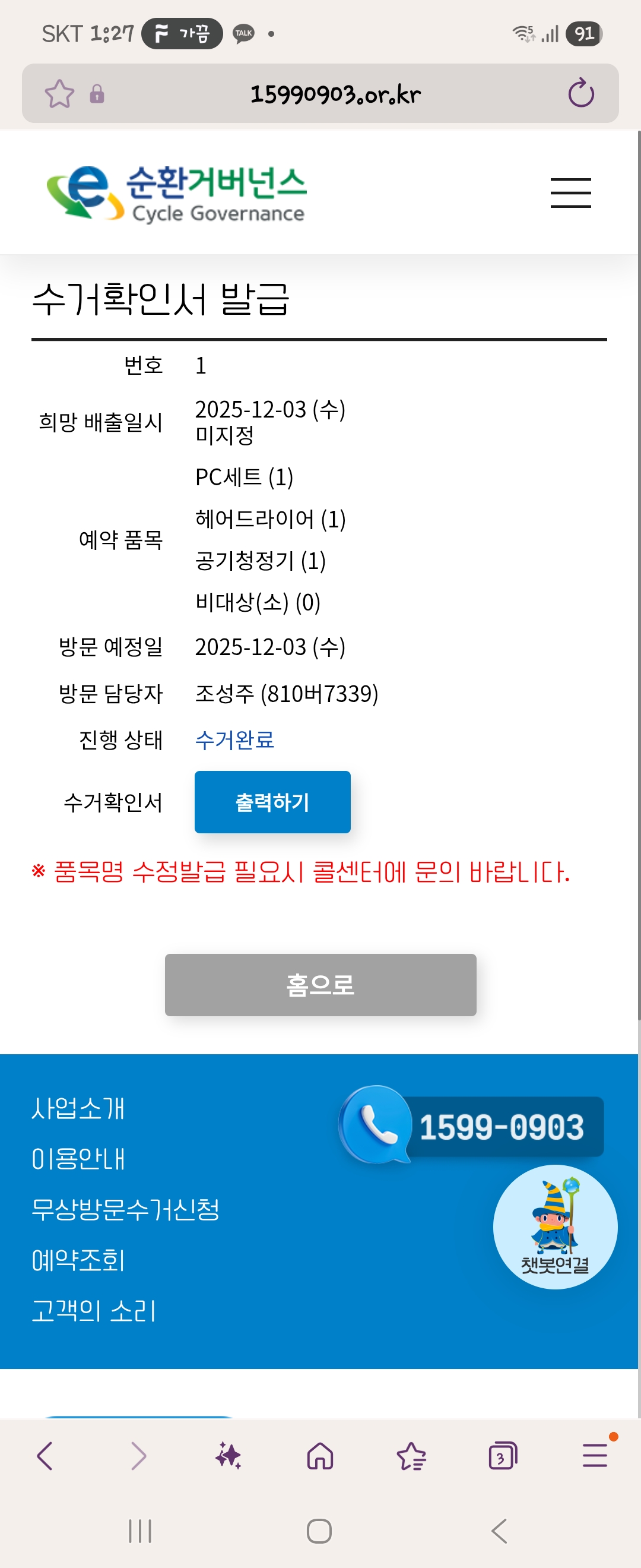This screenshot has height=1568, width=641.
Task: Go to the browser home page
Action: click(x=320, y=1456)
